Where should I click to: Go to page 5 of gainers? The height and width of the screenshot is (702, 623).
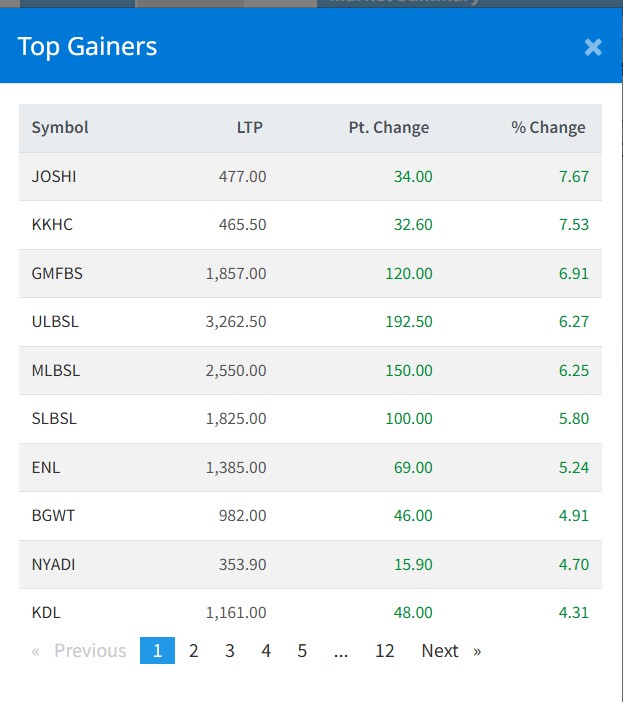point(302,651)
